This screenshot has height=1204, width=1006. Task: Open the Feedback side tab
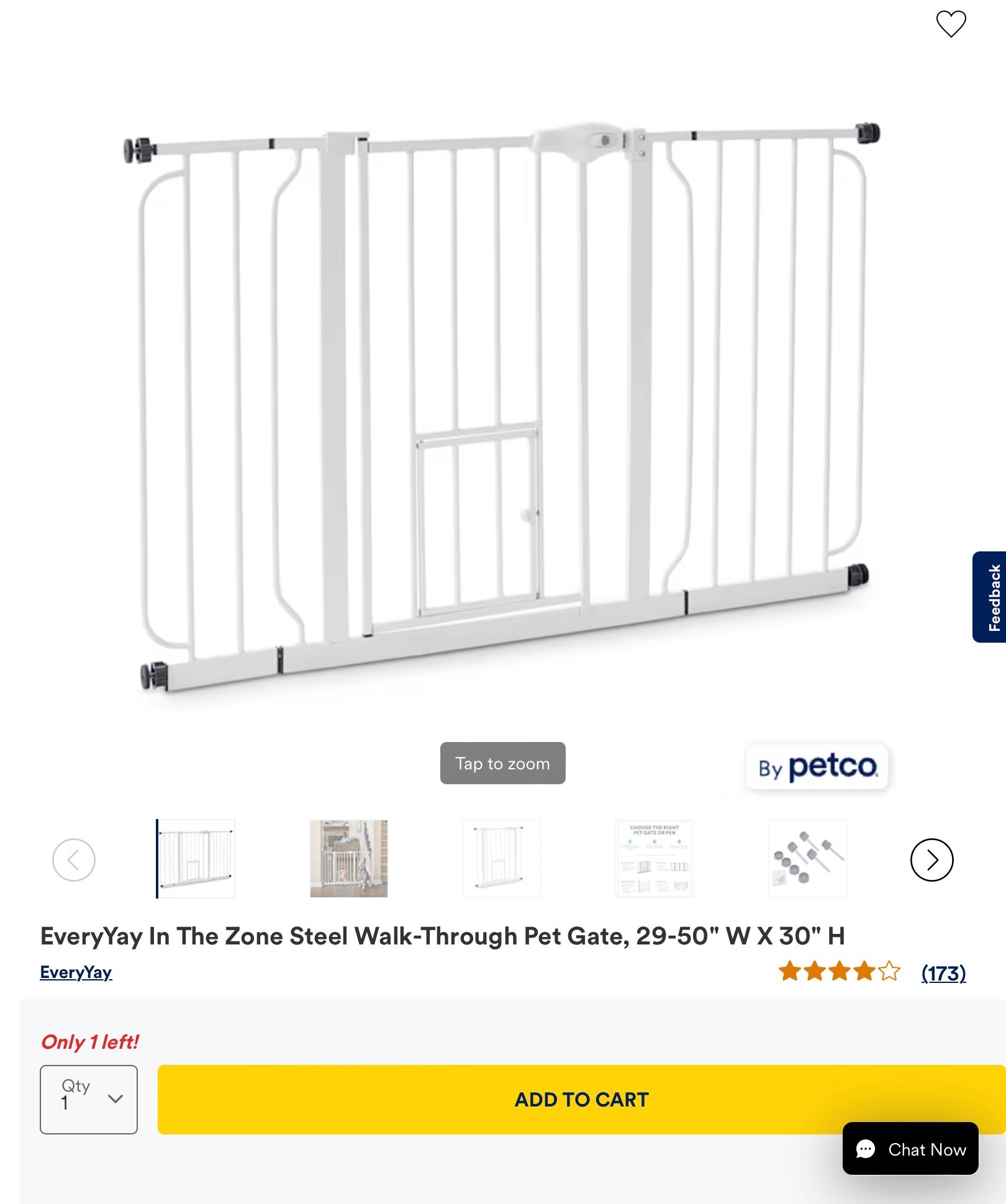(990, 597)
